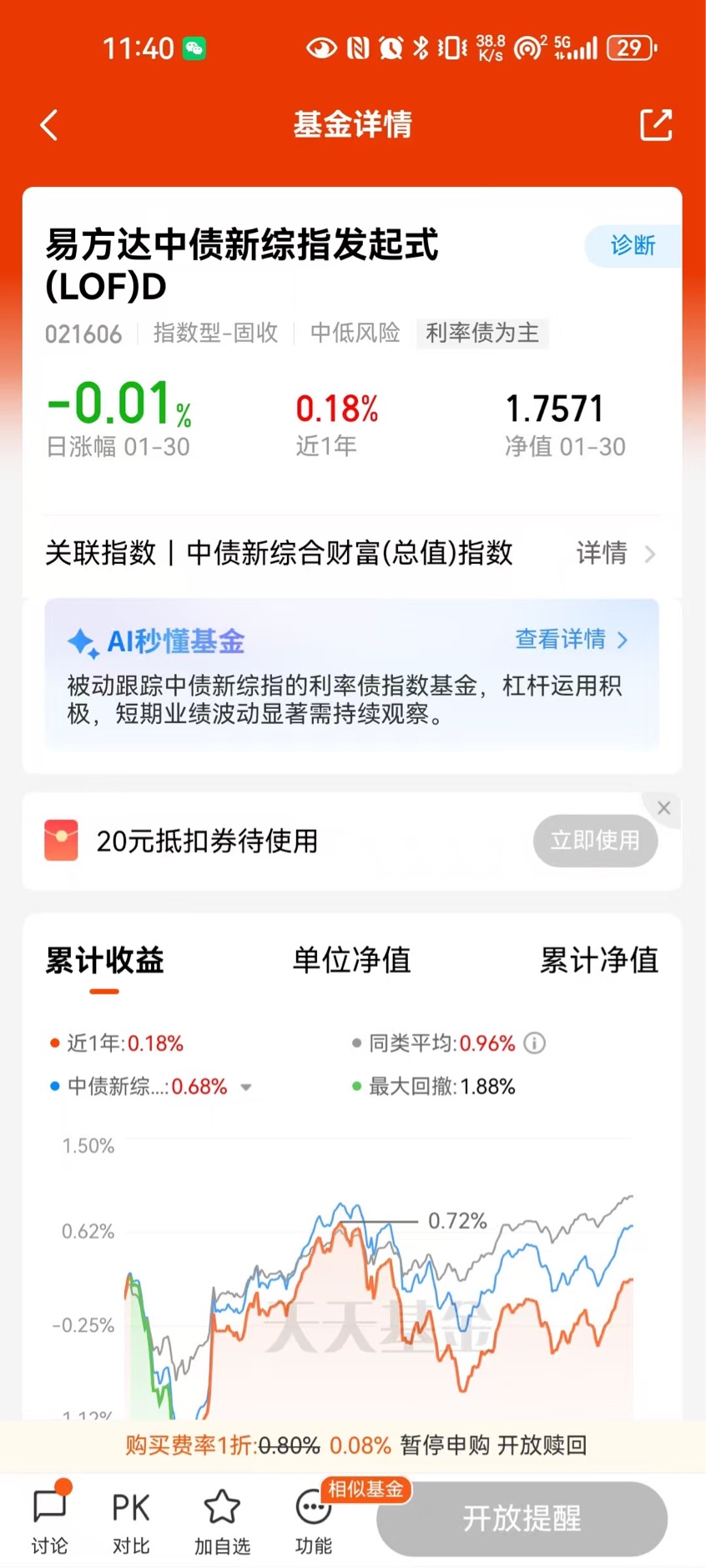The image size is (706, 1568).
Task: Switch to the 累计净值 tab
Action: pyautogui.click(x=598, y=961)
